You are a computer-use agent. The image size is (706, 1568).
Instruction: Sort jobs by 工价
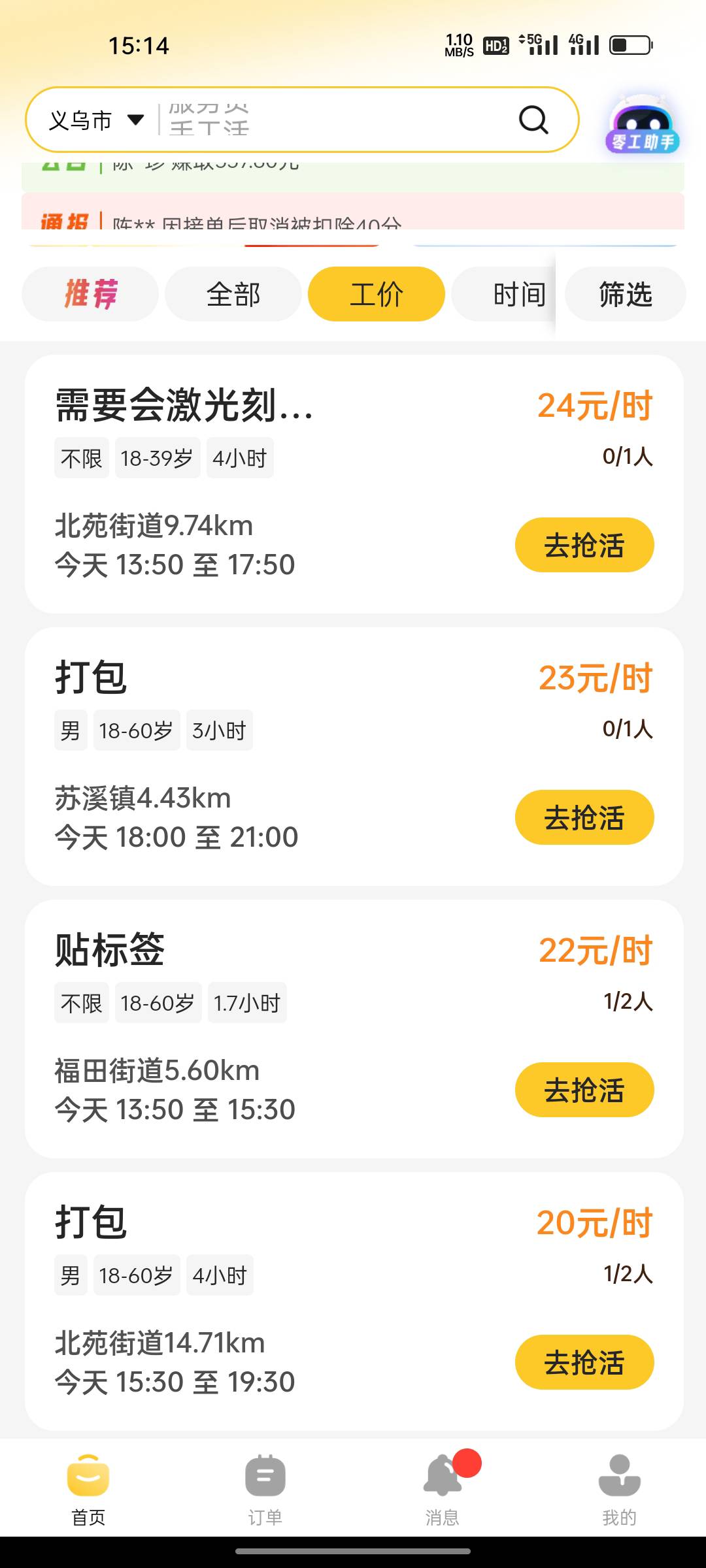(377, 294)
